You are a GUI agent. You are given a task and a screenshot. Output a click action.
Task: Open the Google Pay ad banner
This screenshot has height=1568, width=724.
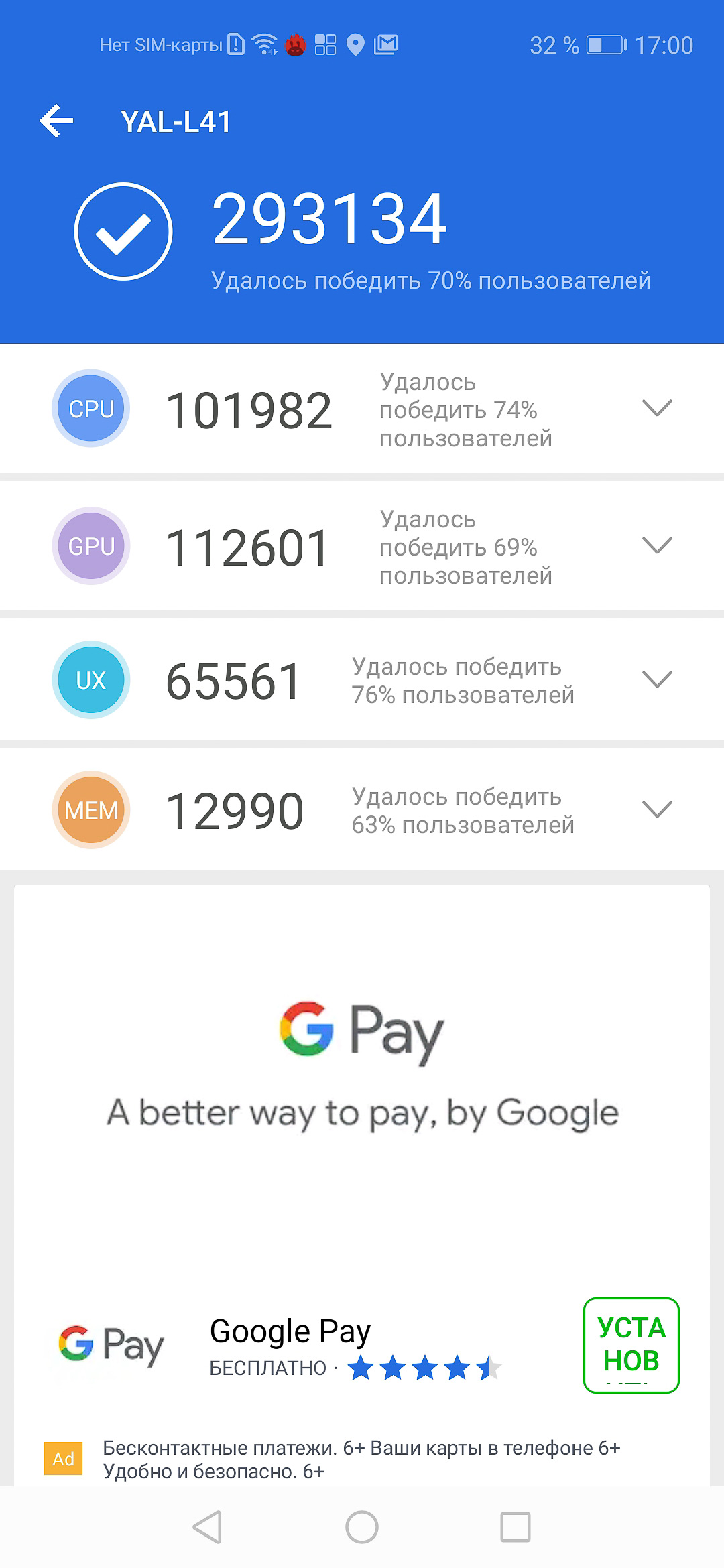tap(362, 1065)
